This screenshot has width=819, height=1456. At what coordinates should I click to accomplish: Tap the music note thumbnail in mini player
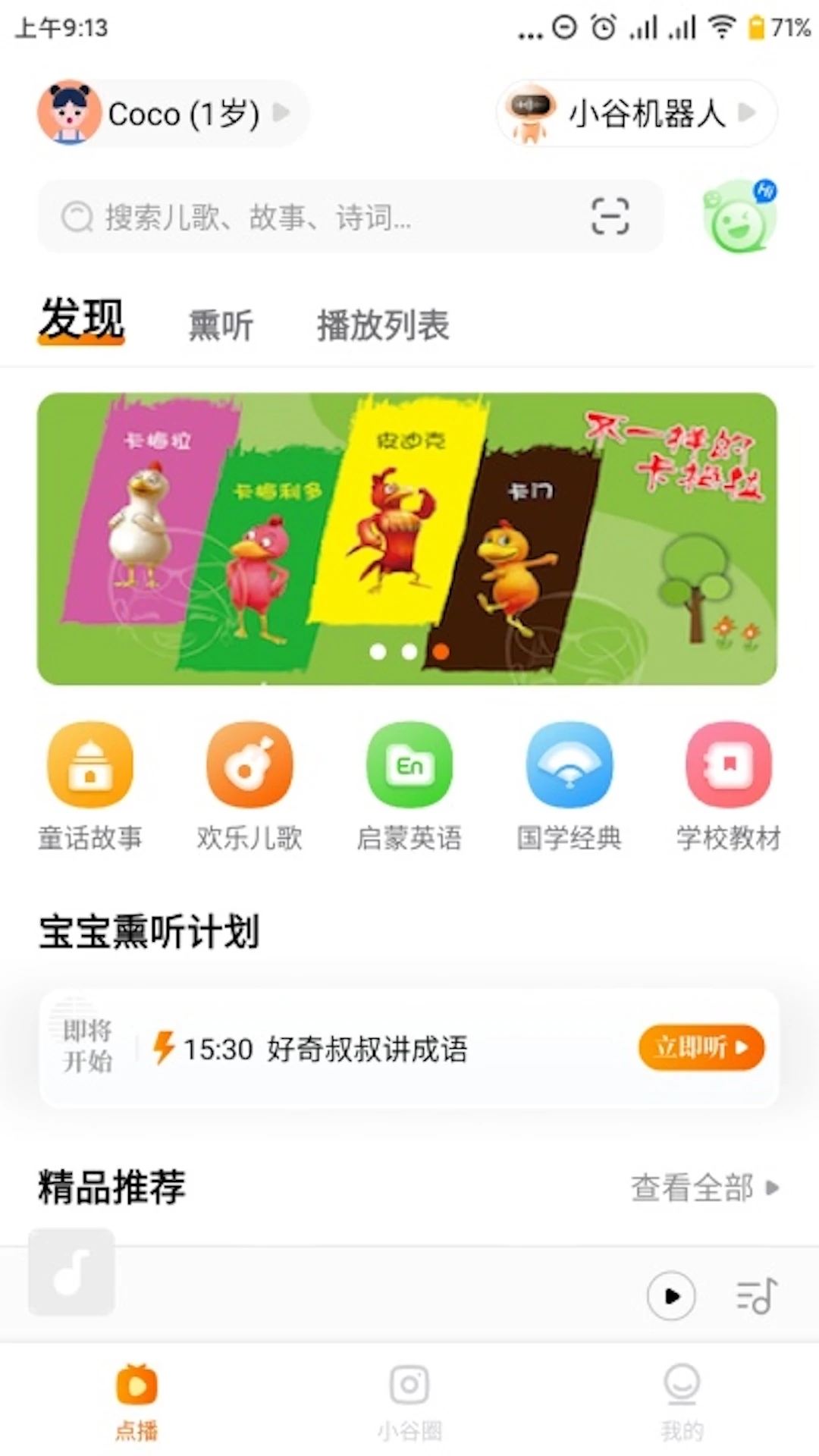point(71,1272)
